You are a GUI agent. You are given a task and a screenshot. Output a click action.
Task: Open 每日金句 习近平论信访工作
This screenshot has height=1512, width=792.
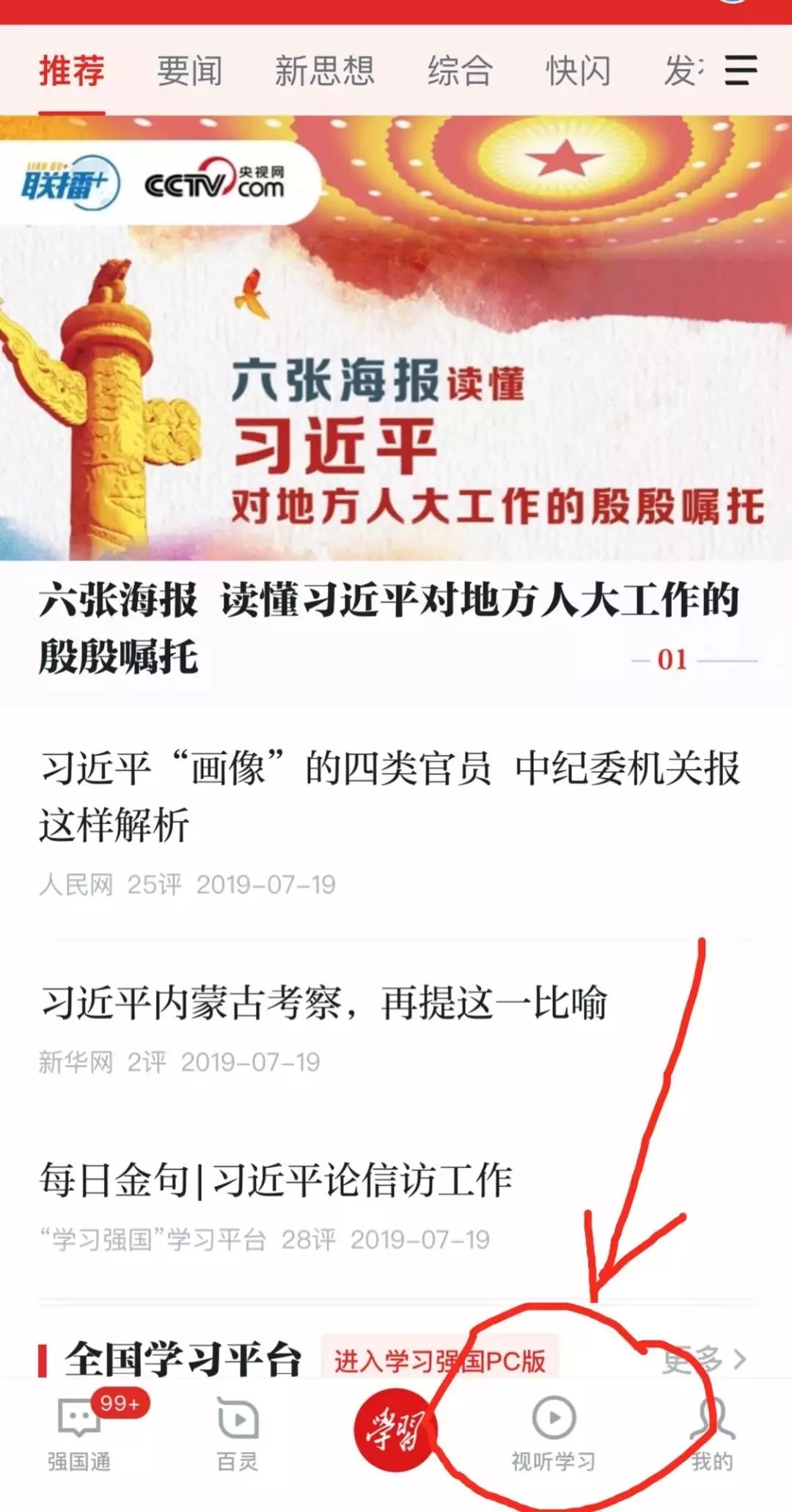click(276, 1181)
